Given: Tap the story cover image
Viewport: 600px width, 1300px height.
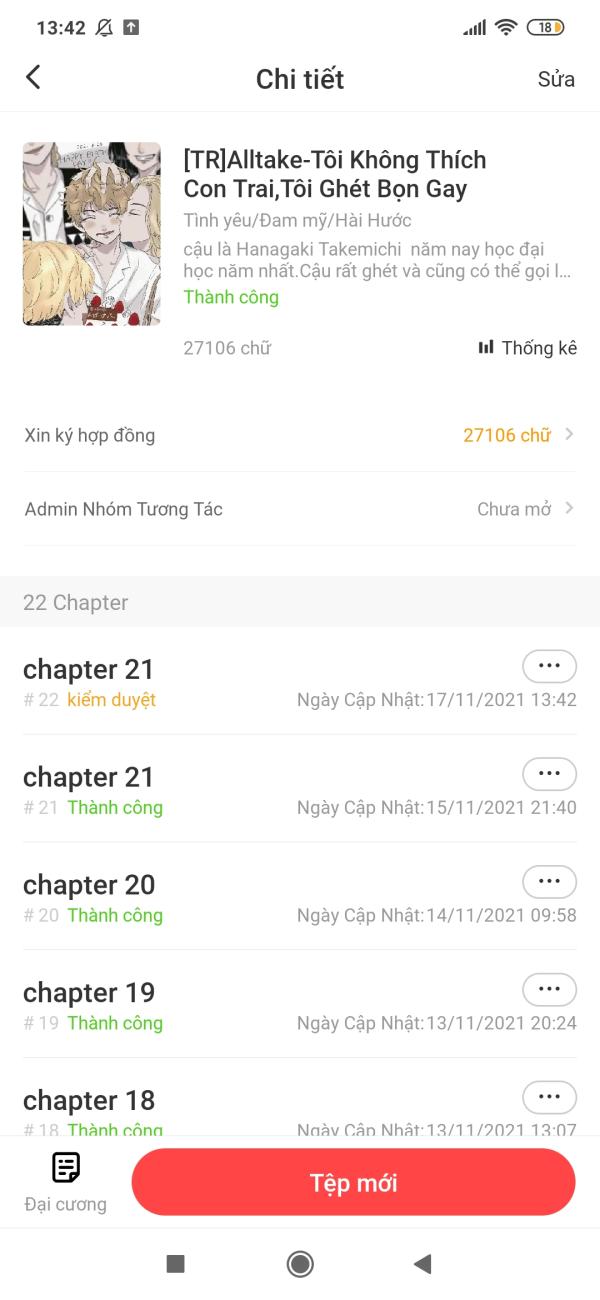Looking at the screenshot, I should [92, 234].
